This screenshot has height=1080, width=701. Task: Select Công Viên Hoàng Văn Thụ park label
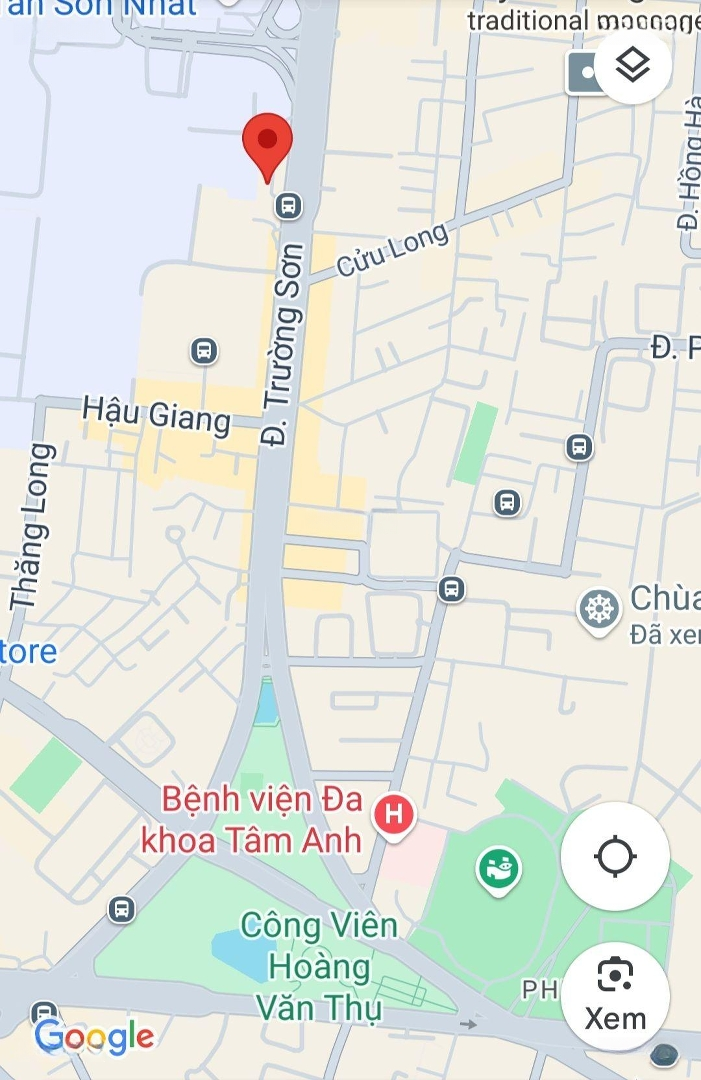click(x=318, y=966)
